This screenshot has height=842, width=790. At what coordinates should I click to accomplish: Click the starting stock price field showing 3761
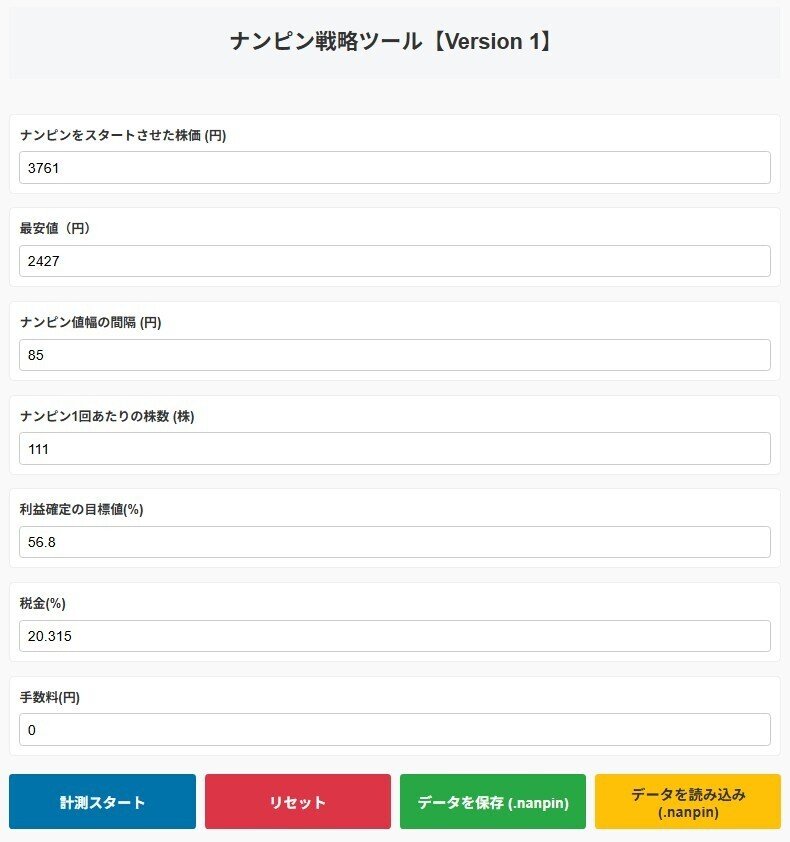(395, 167)
